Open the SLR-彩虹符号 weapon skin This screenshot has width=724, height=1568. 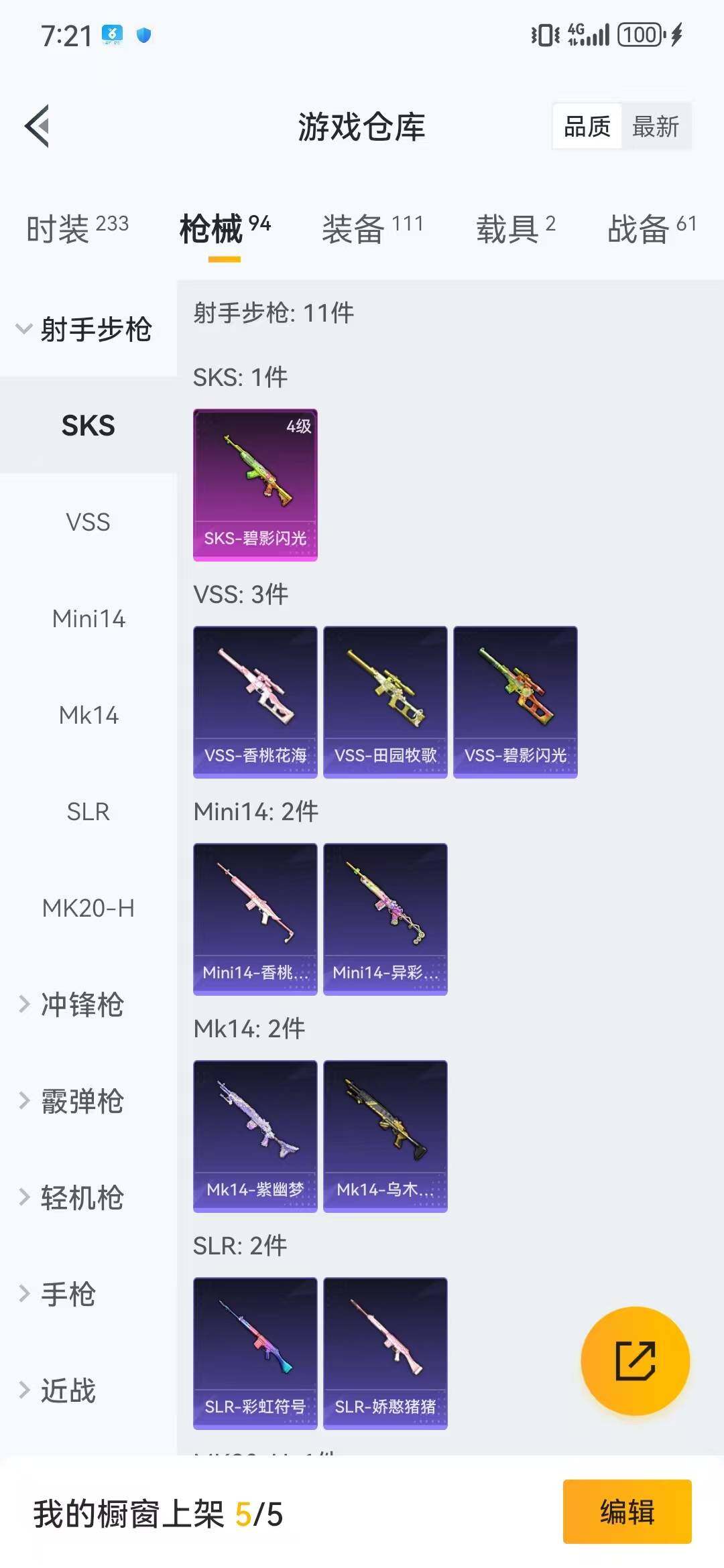255,1350
